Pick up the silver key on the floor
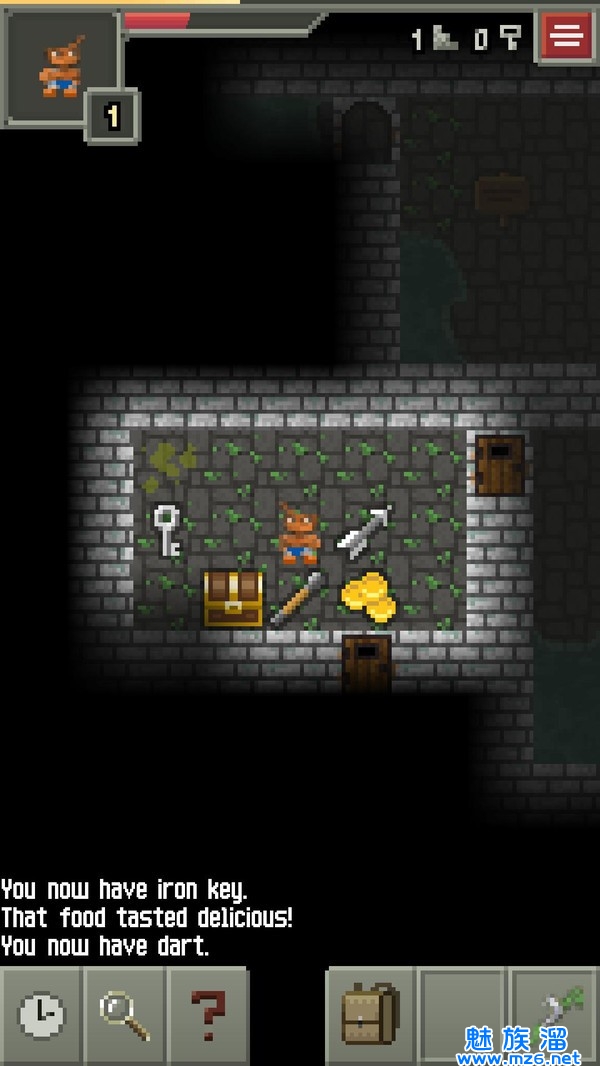 tap(166, 530)
